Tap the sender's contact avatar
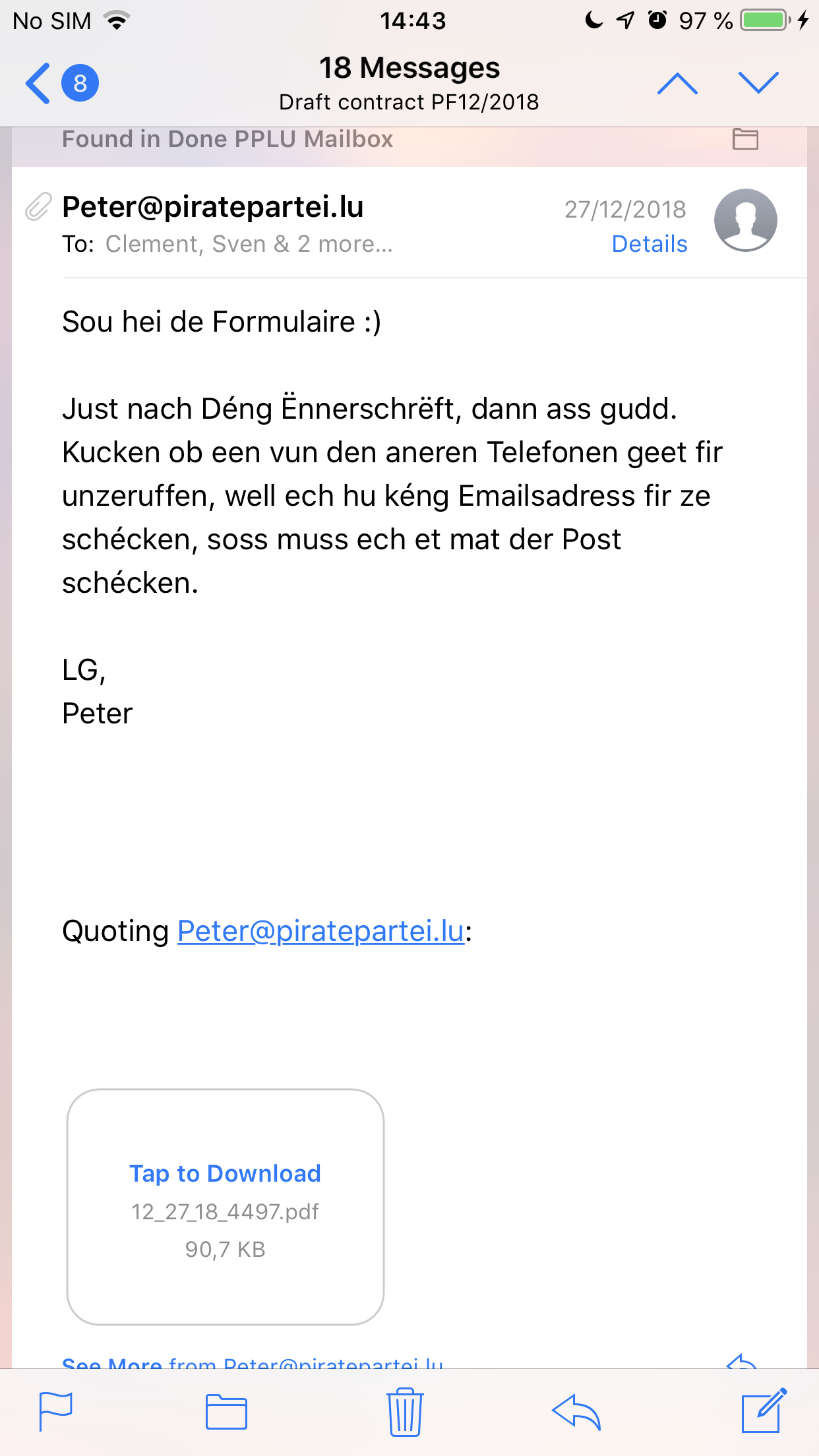This screenshot has width=819, height=1456. [745, 220]
